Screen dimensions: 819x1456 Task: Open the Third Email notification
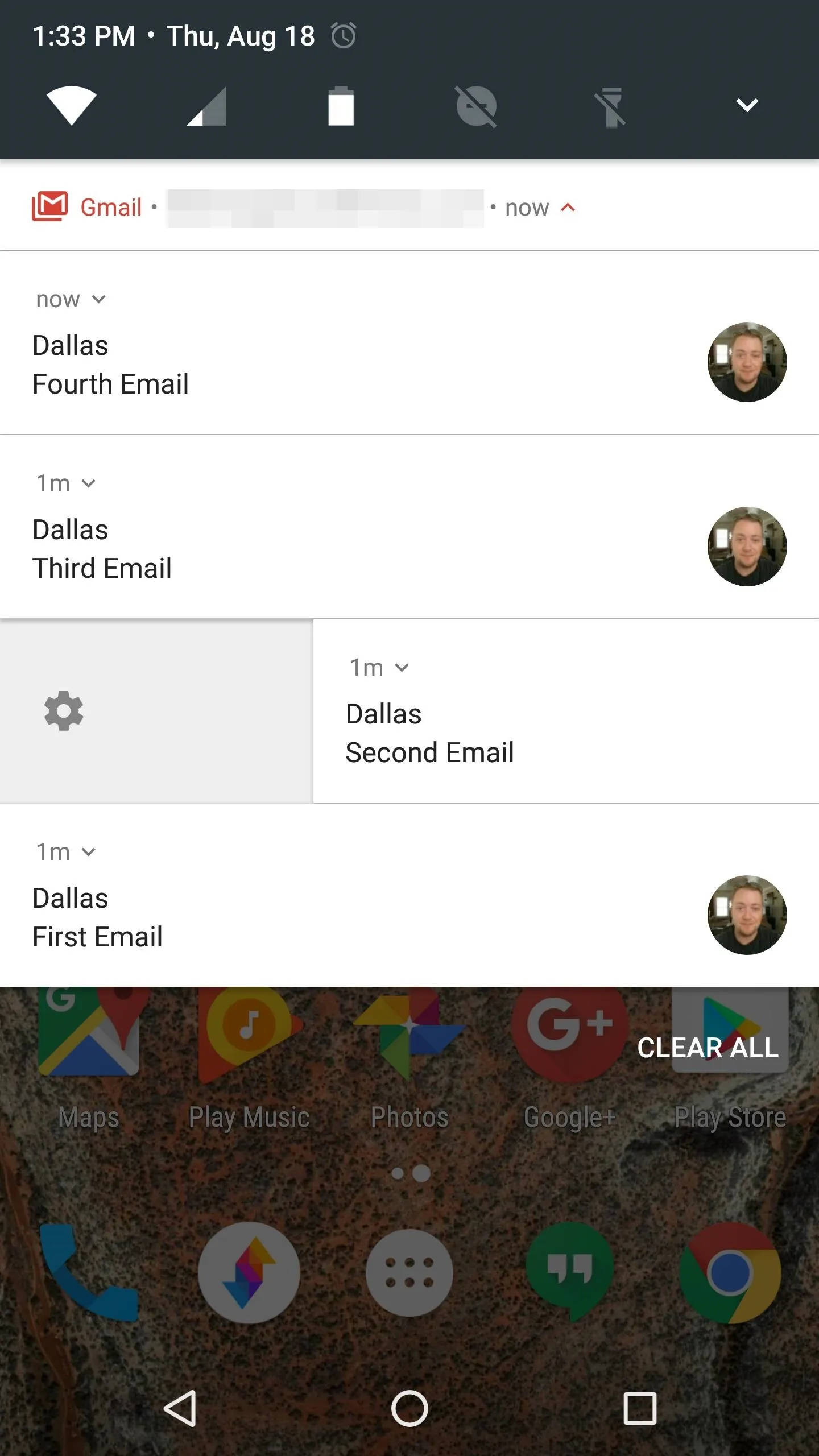click(409, 527)
